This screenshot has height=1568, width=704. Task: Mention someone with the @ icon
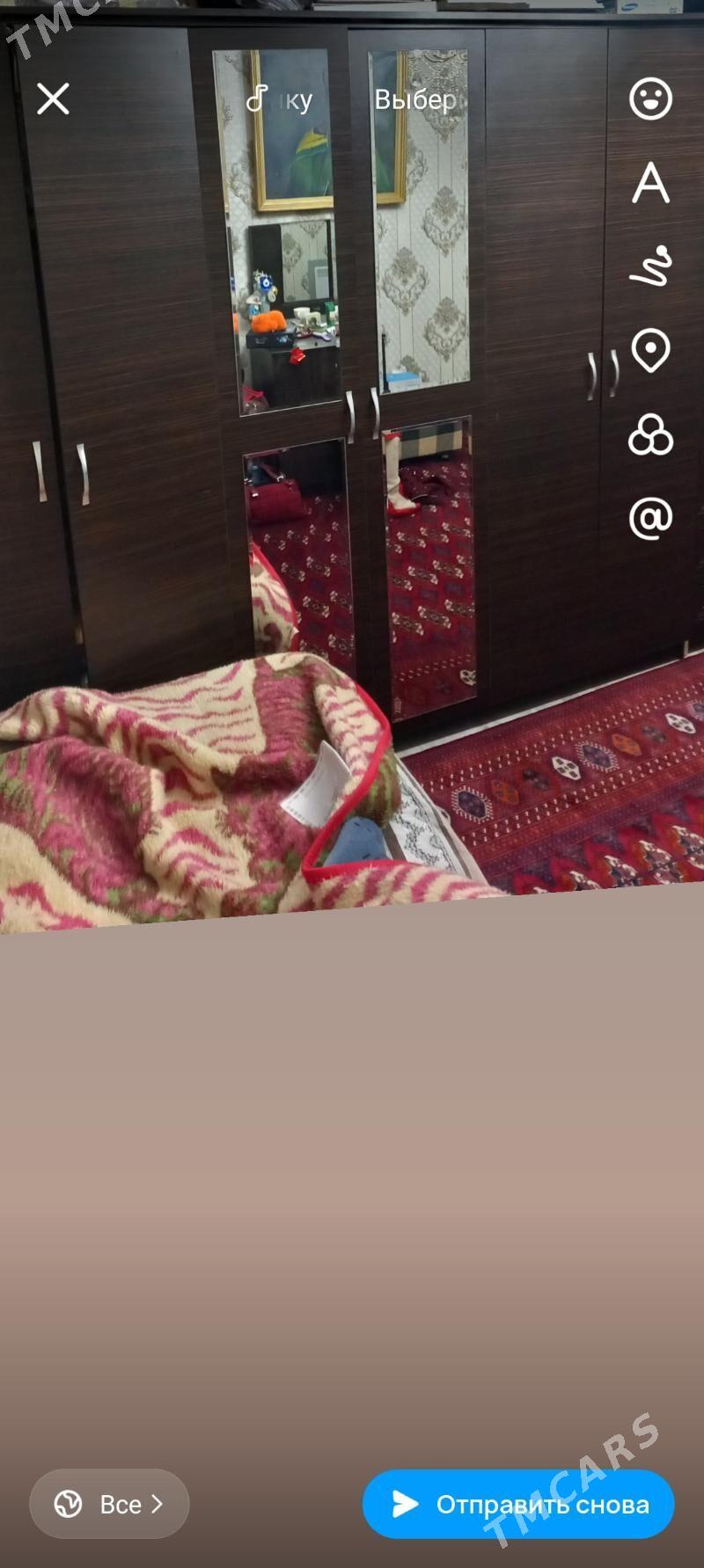click(650, 518)
